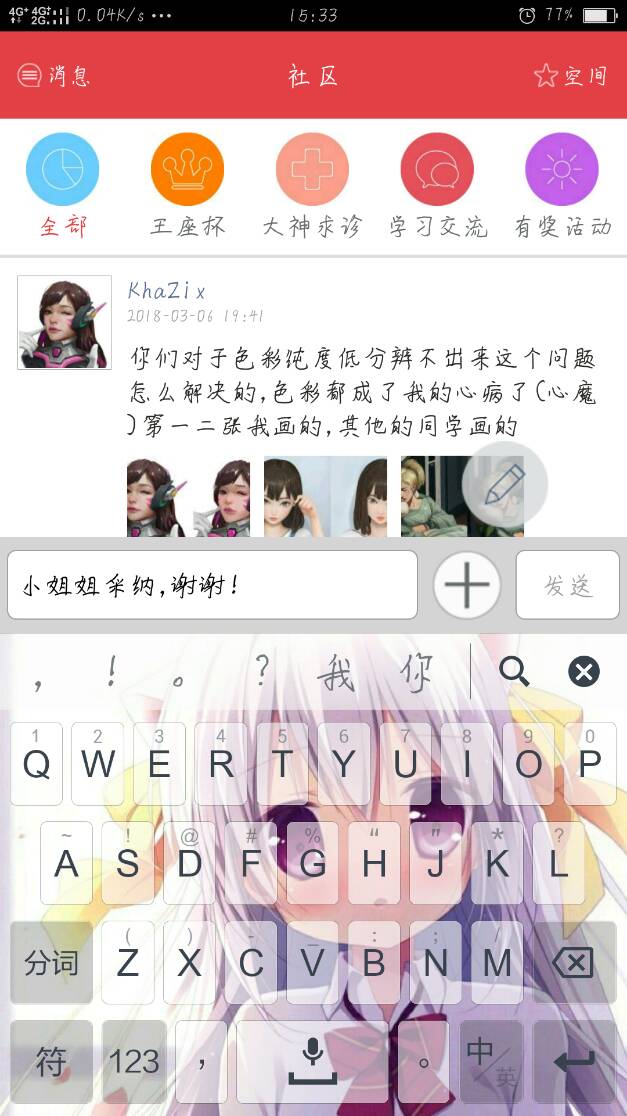627x1116 pixels.
Task: Open KhaZix's profile avatar
Action: (64, 322)
